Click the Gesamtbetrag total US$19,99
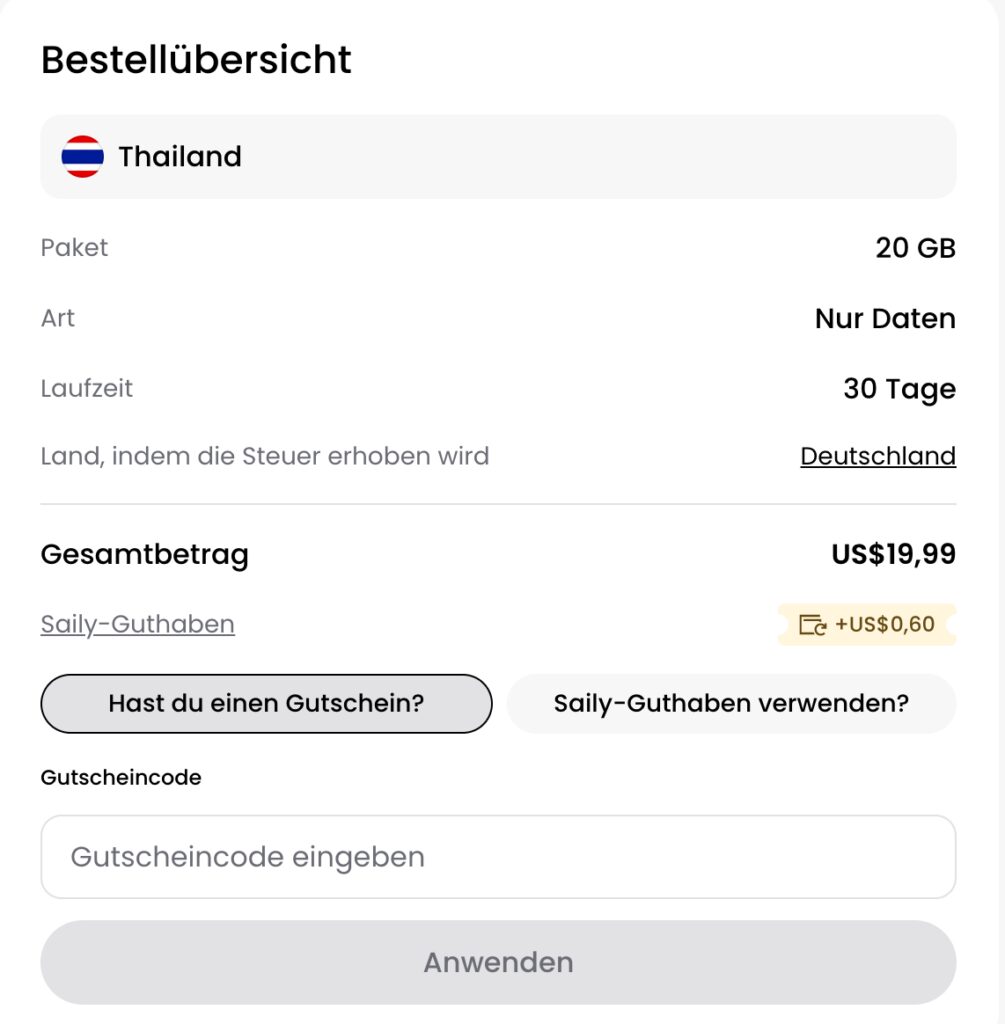Image resolution: width=1005 pixels, height=1024 pixels. [895, 554]
